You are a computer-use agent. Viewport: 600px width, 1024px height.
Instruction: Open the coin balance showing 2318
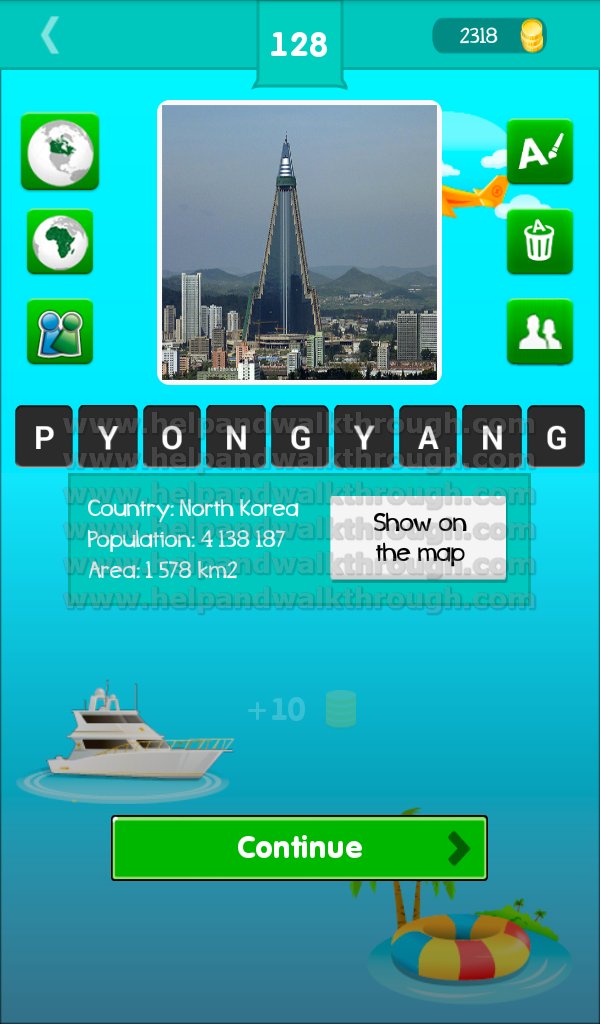point(490,35)
